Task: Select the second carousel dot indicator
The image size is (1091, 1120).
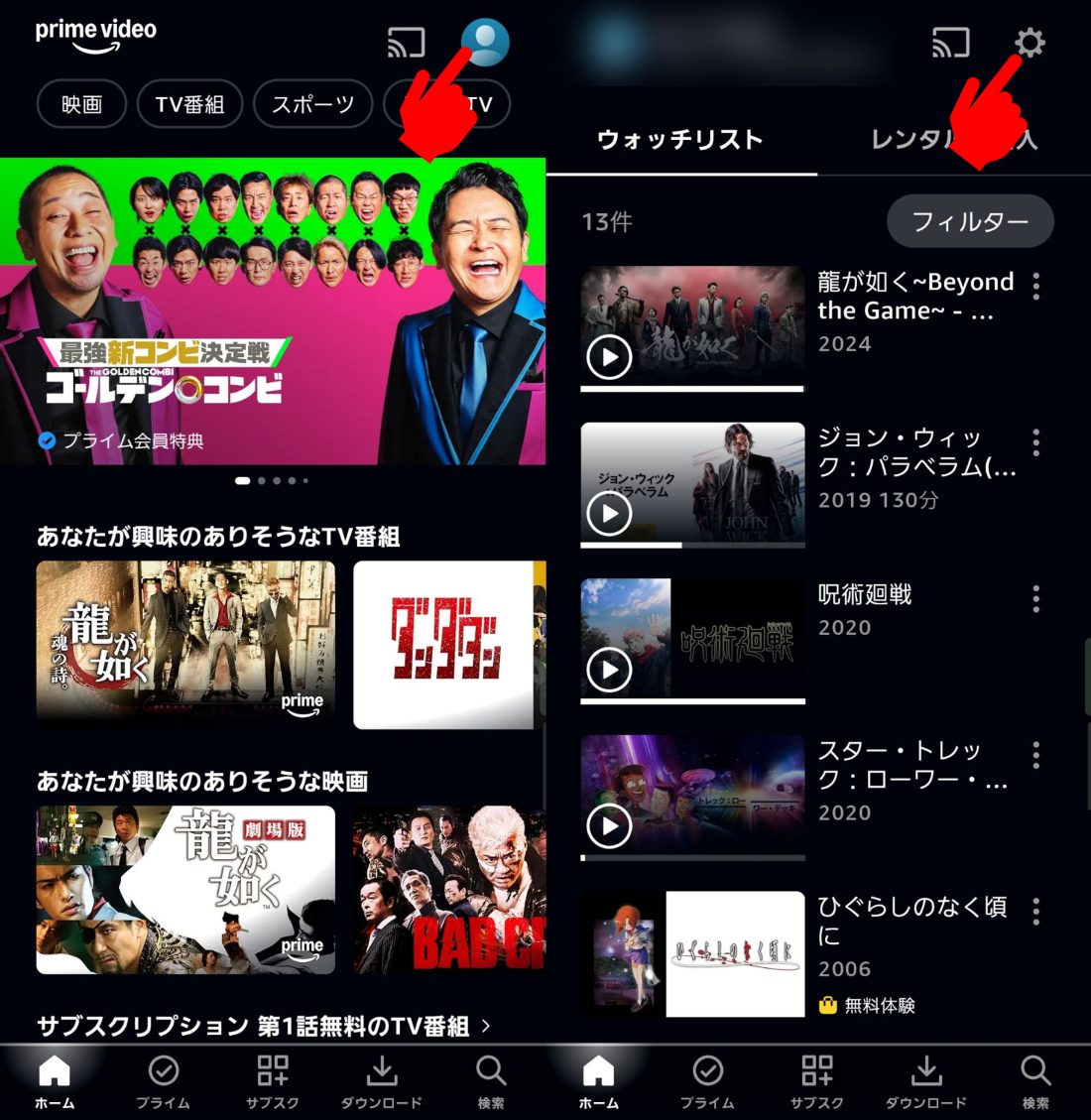Action: pyautogui.click(x=261, y=480)
